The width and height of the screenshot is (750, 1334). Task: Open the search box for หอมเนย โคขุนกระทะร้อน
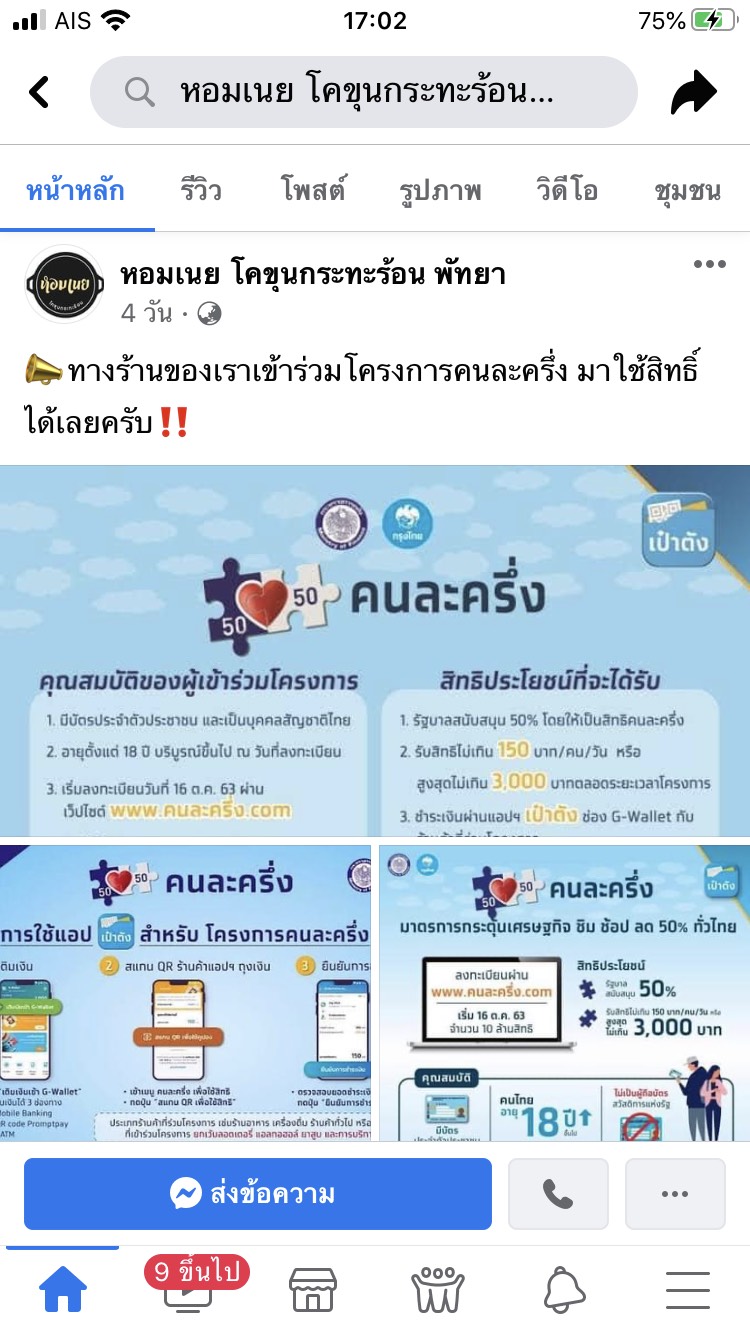point(364,92)
